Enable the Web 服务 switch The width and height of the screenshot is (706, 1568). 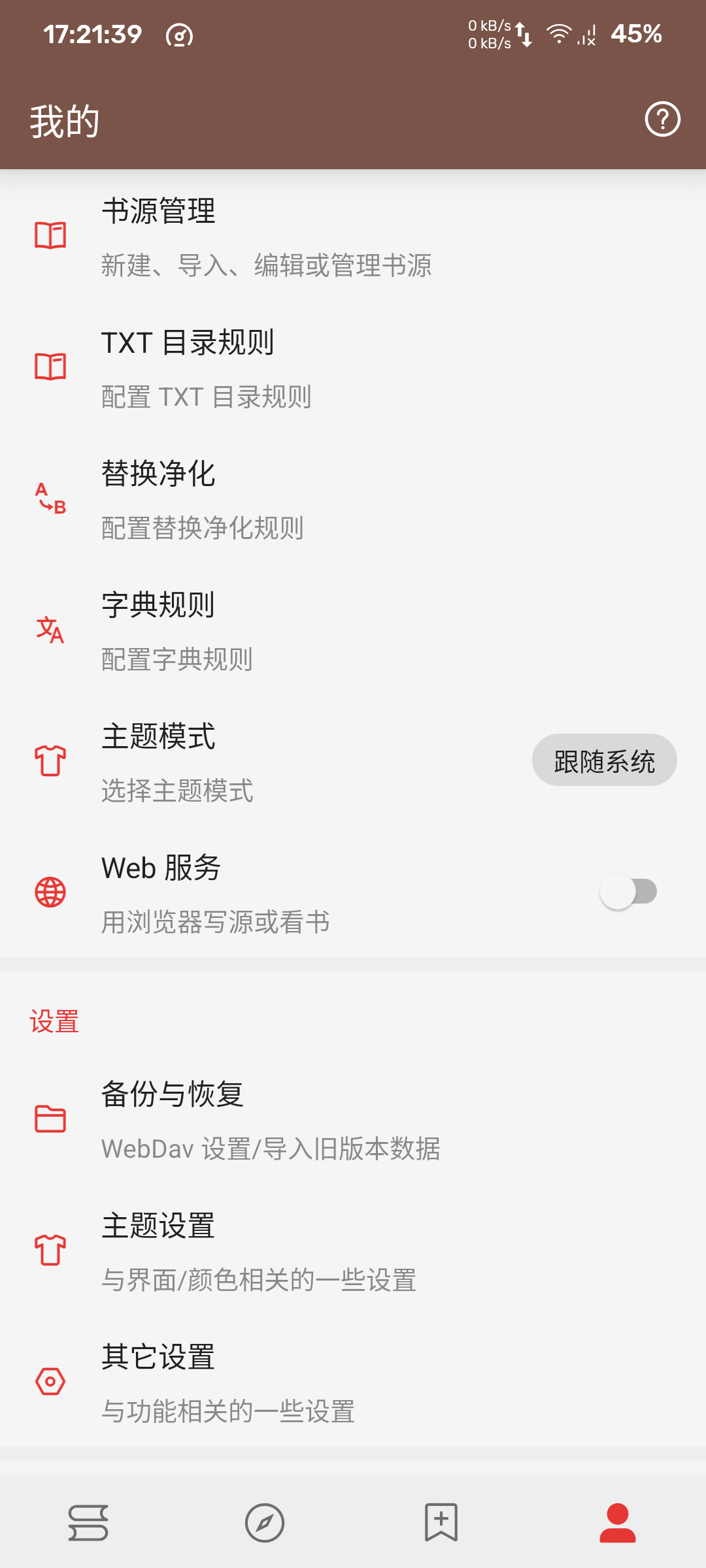628,892
